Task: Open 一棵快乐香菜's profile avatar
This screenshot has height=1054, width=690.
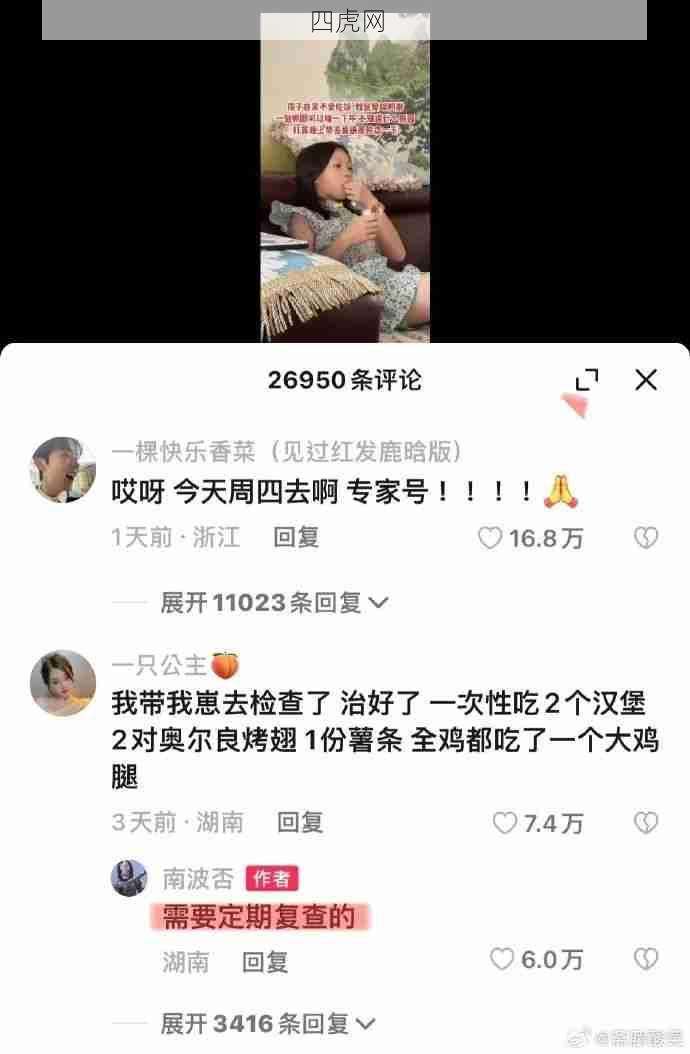Action: click(x=63, y=470)
